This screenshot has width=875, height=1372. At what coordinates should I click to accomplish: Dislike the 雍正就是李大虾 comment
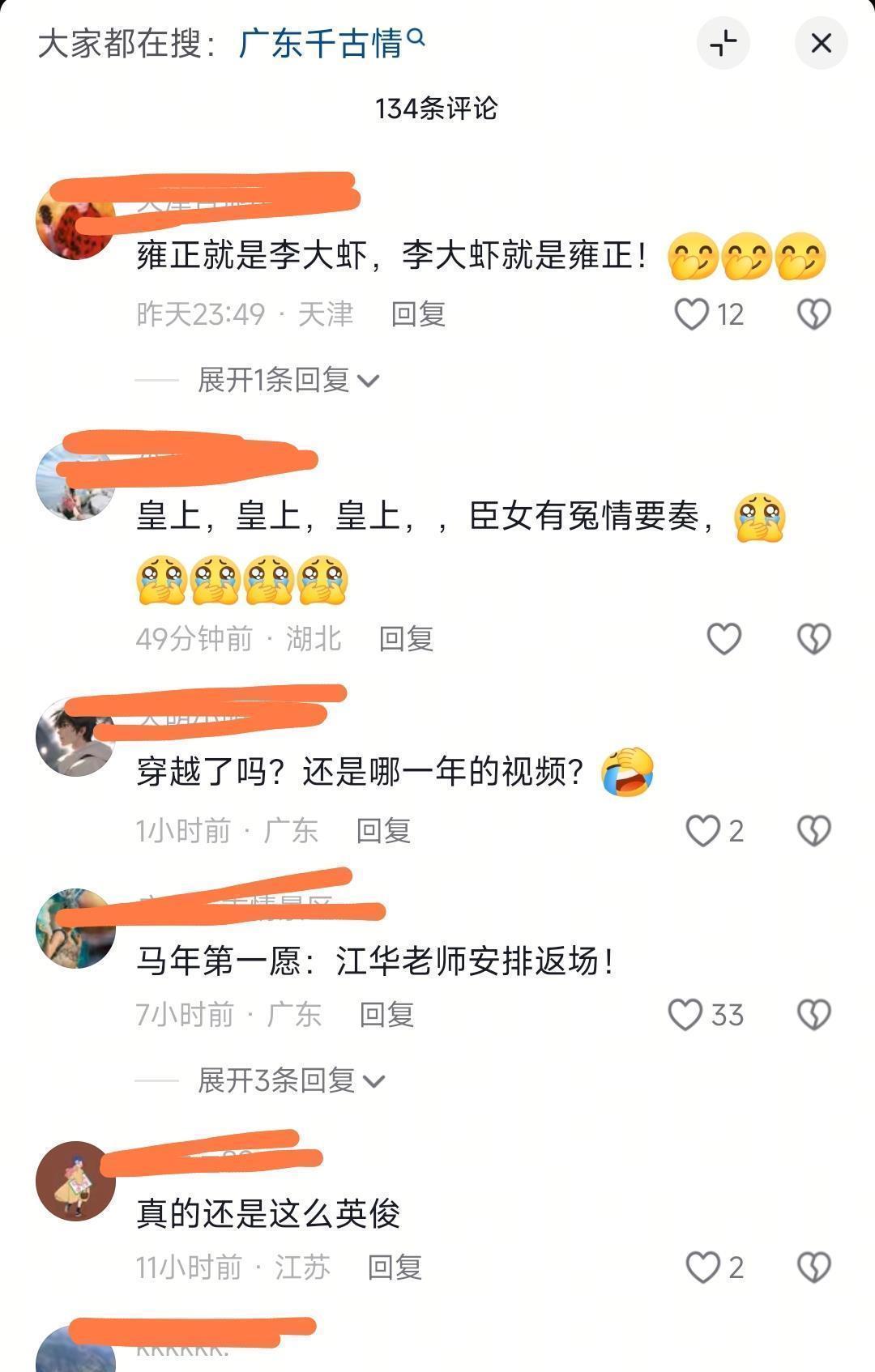pyautogui.click(x=813, y=314)
